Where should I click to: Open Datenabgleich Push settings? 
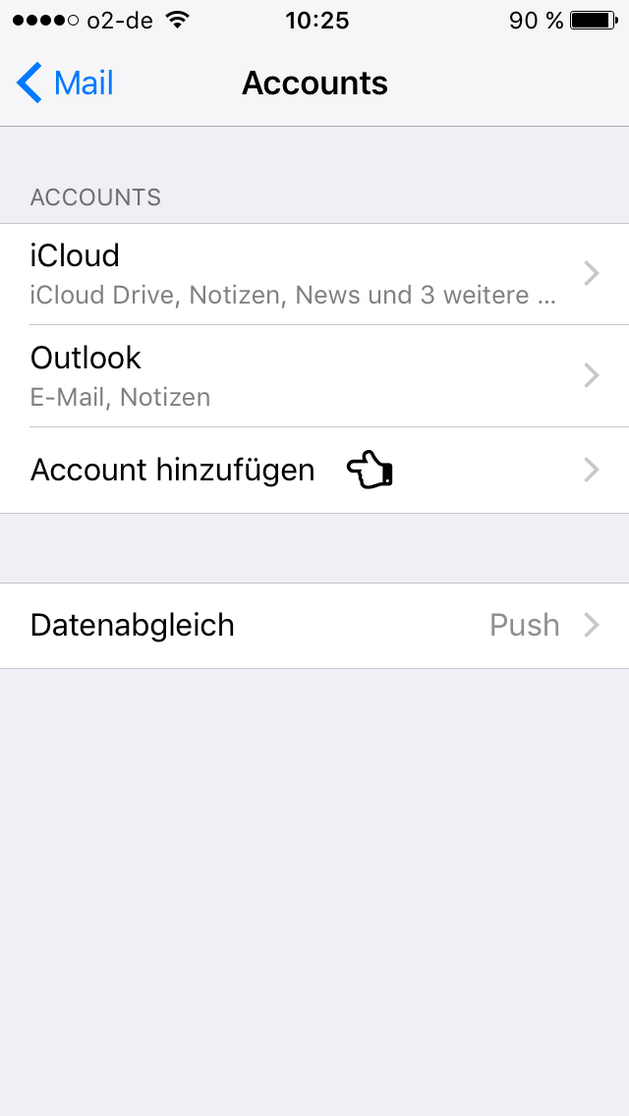coord(314,626)
